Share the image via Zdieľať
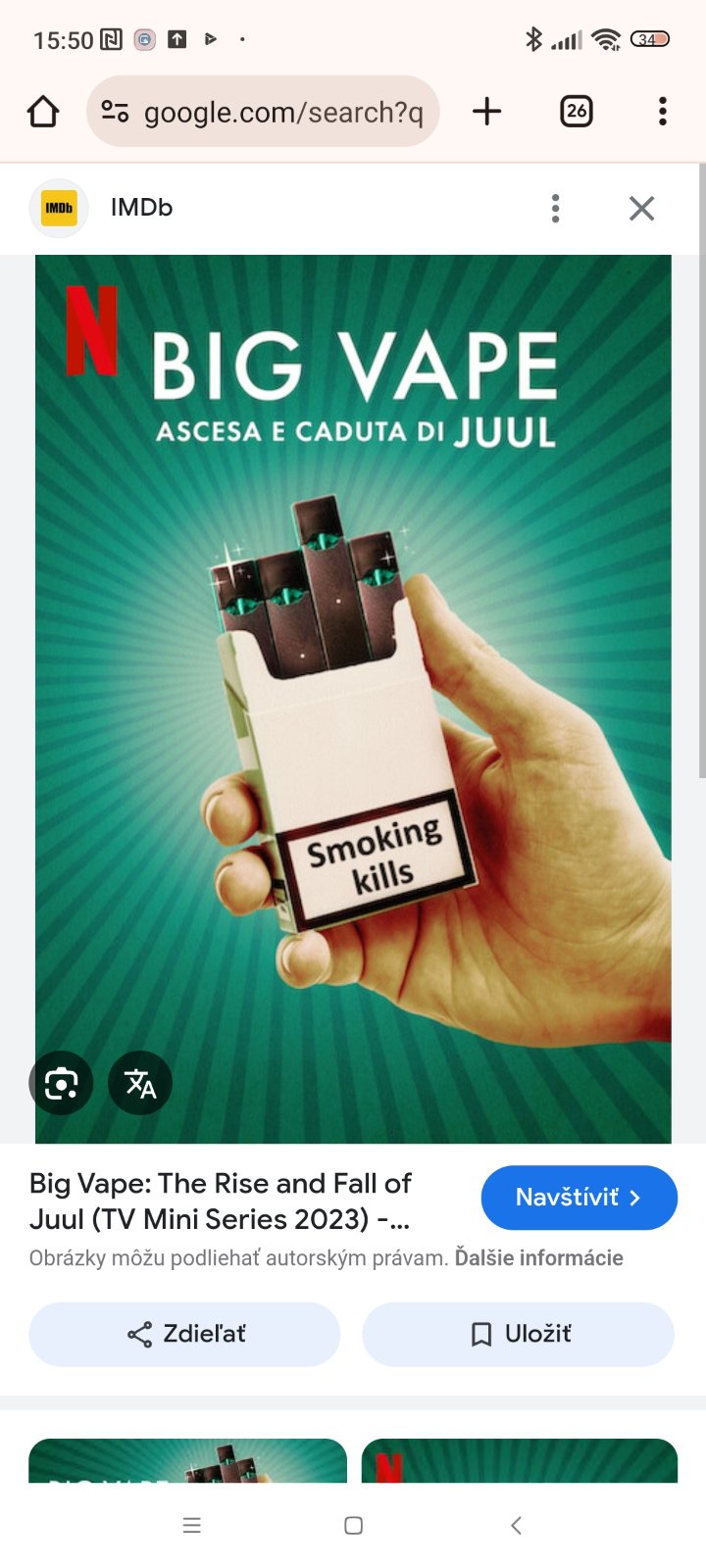This screenshot has width=706, height=1568. pos(184,1334)
